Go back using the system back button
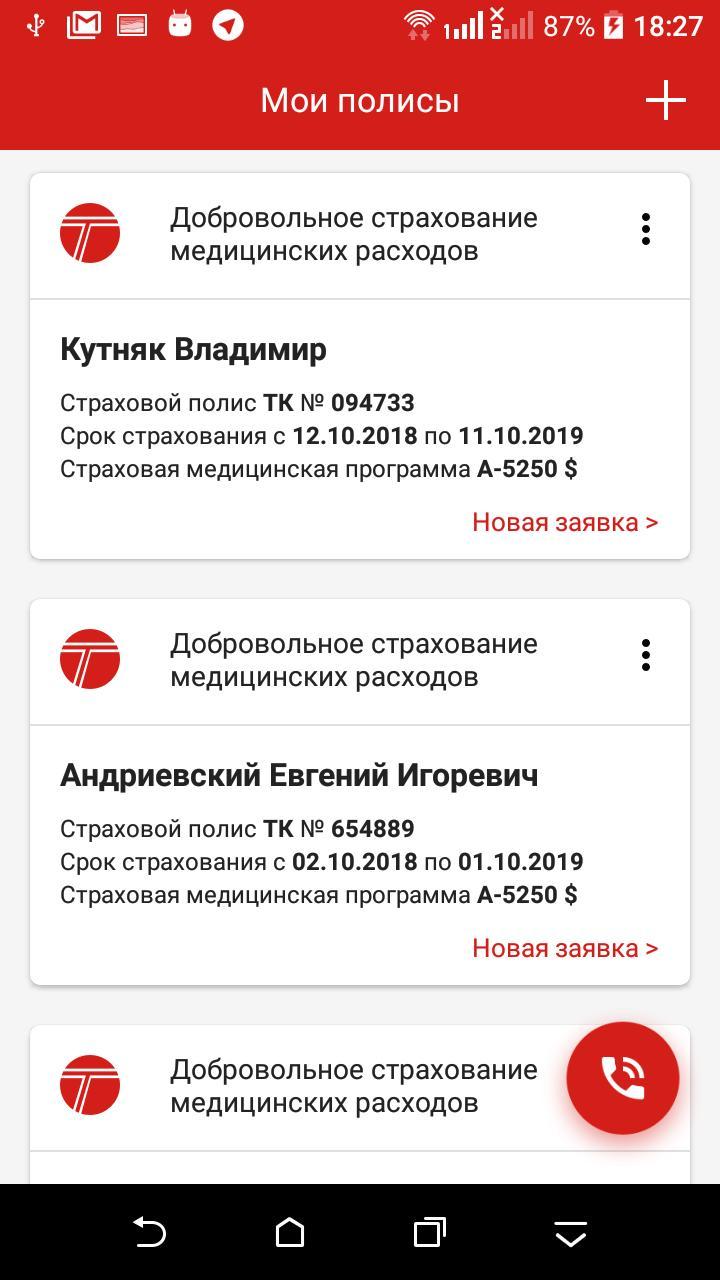Viewport: 720px width, 1280px height. 150,1232
